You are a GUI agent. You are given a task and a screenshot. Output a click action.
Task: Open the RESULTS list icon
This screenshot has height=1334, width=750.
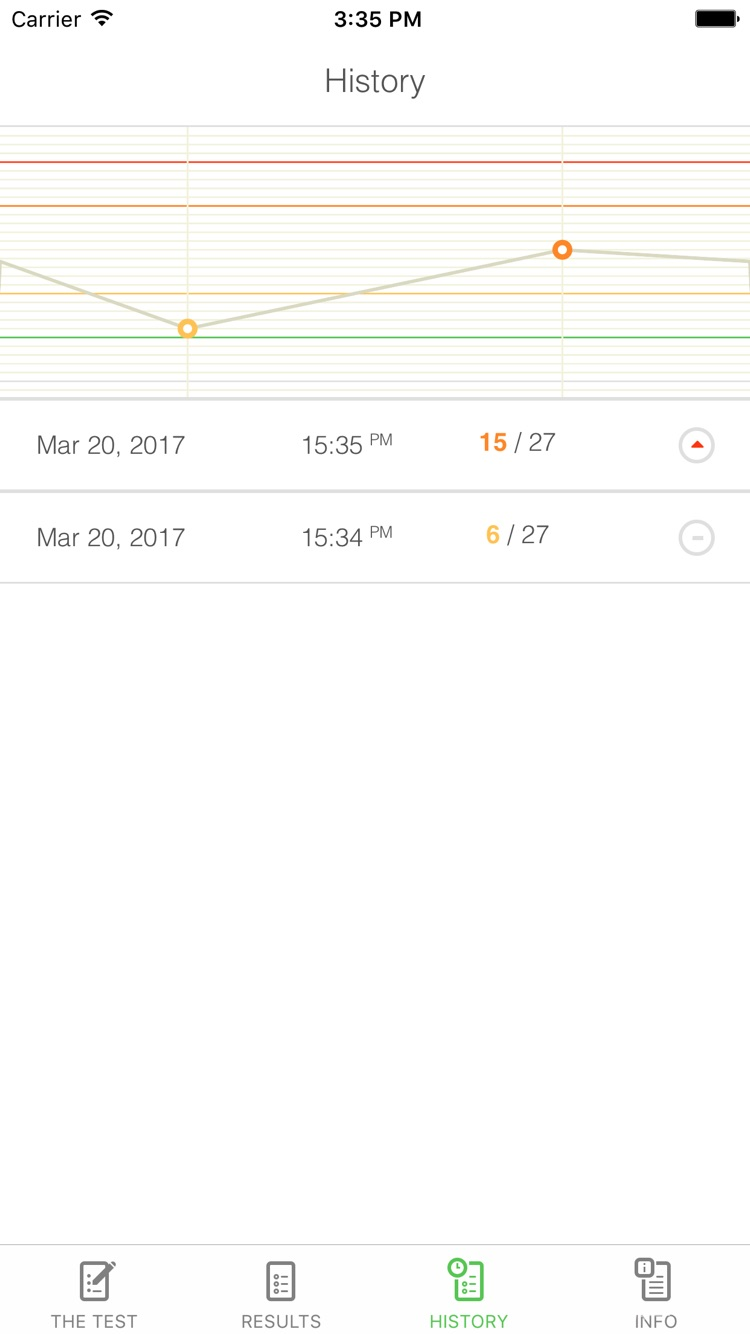[280, 1279]
